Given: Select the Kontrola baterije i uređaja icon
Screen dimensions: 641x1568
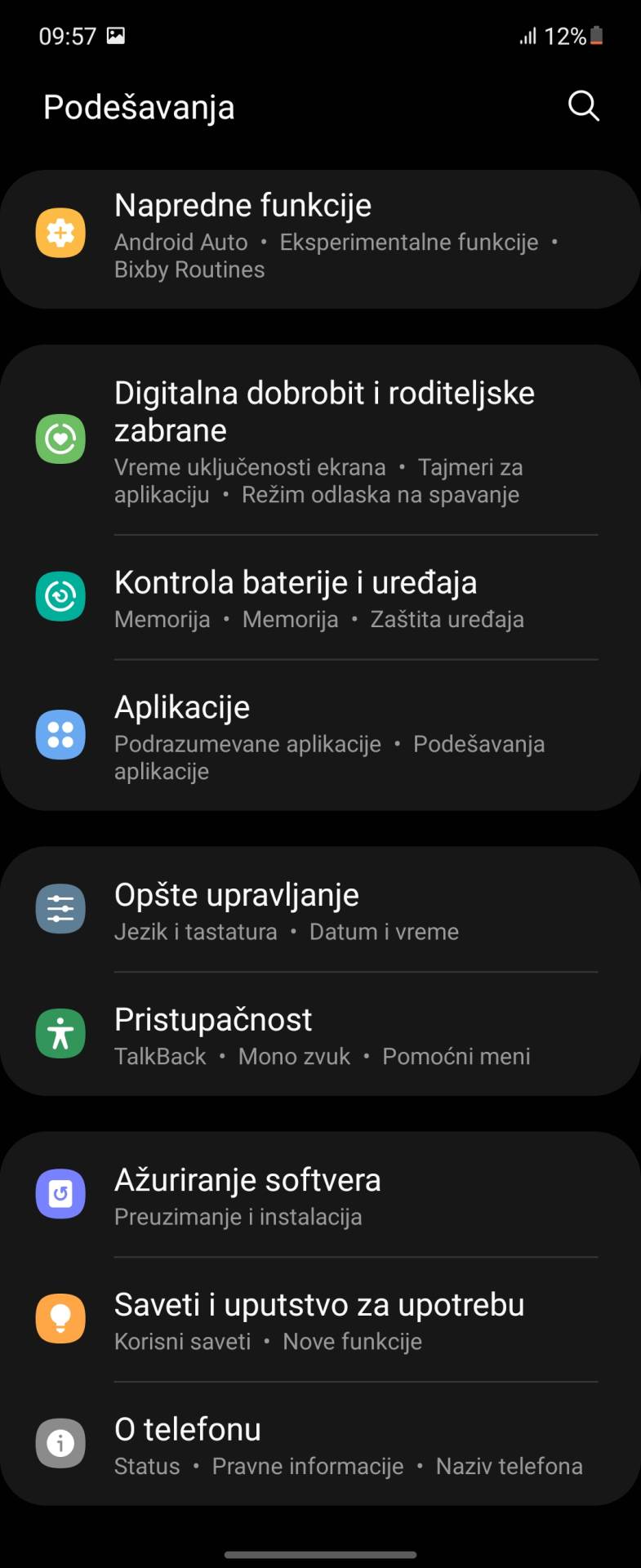Looking at the screenshot, I should tap(60, 596).
